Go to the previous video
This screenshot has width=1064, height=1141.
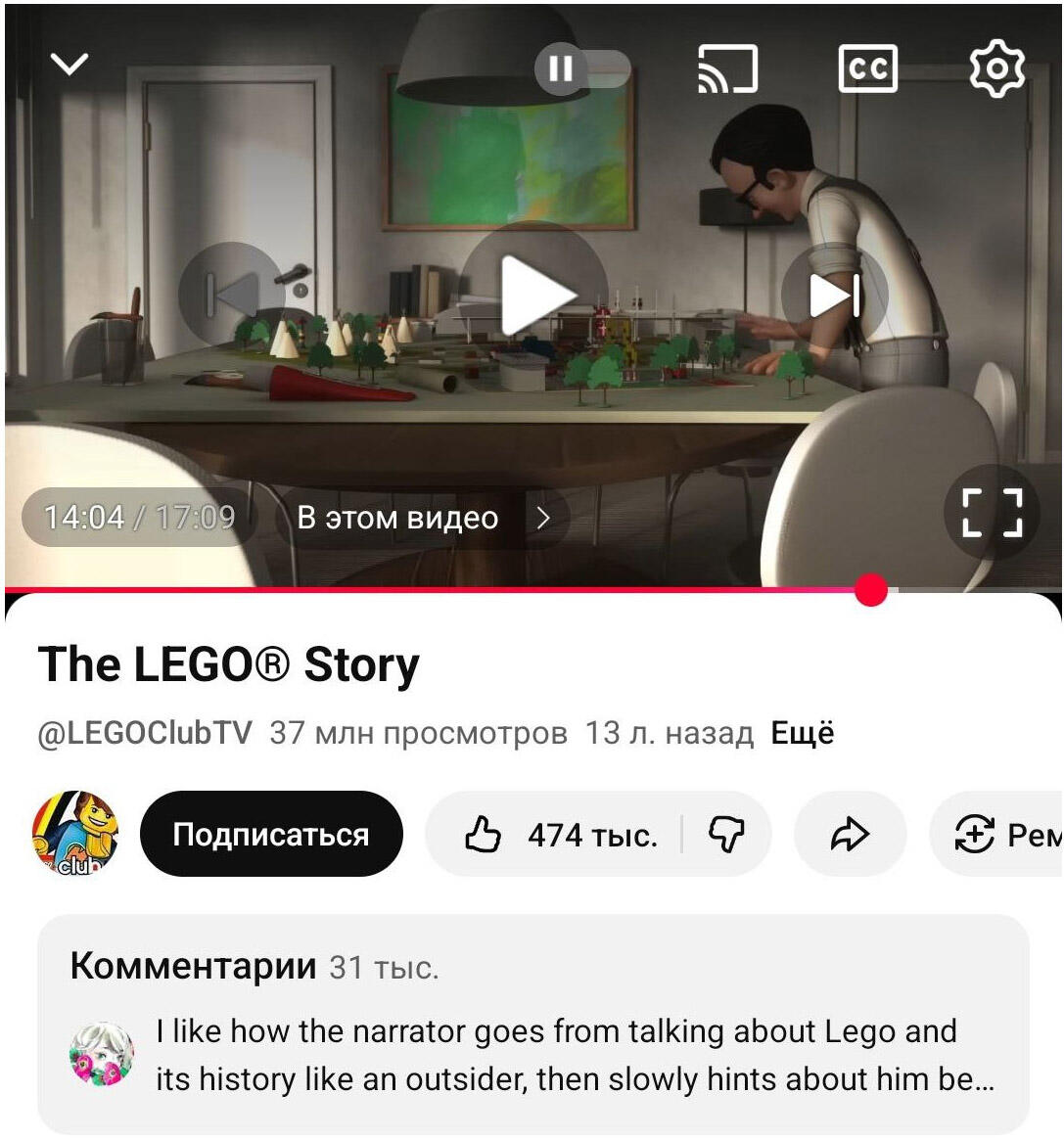232,295
